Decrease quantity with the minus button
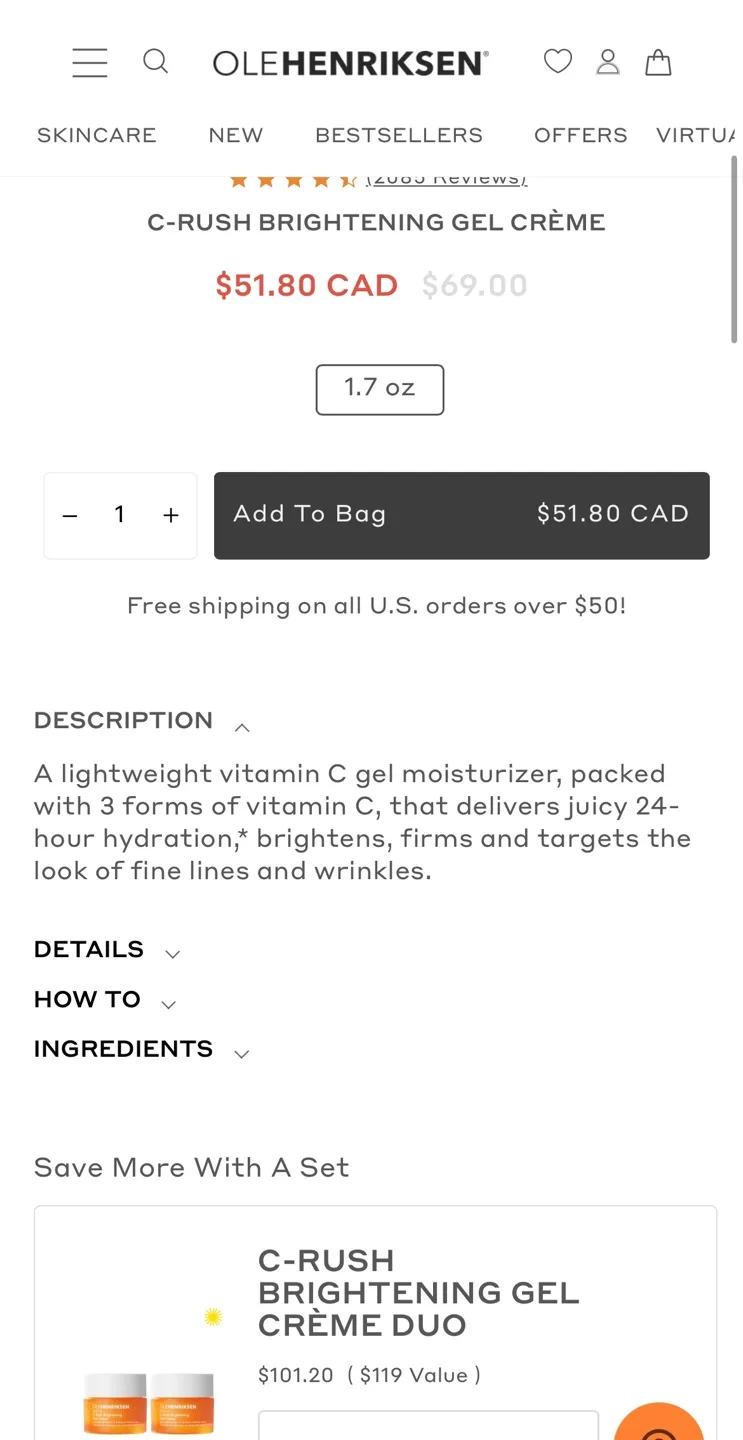743x1440 pixels. click(x=70, y=515)
